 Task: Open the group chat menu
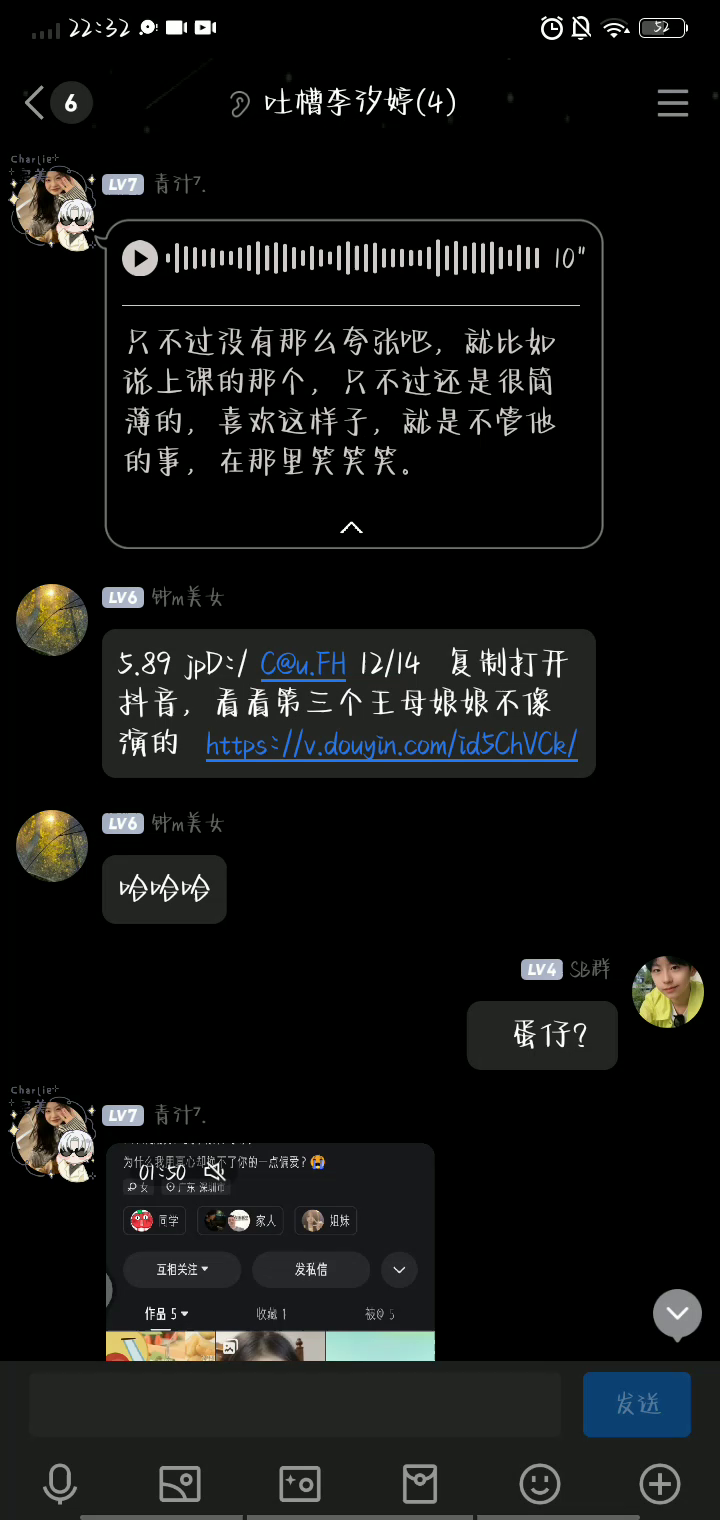coord(672,103)
